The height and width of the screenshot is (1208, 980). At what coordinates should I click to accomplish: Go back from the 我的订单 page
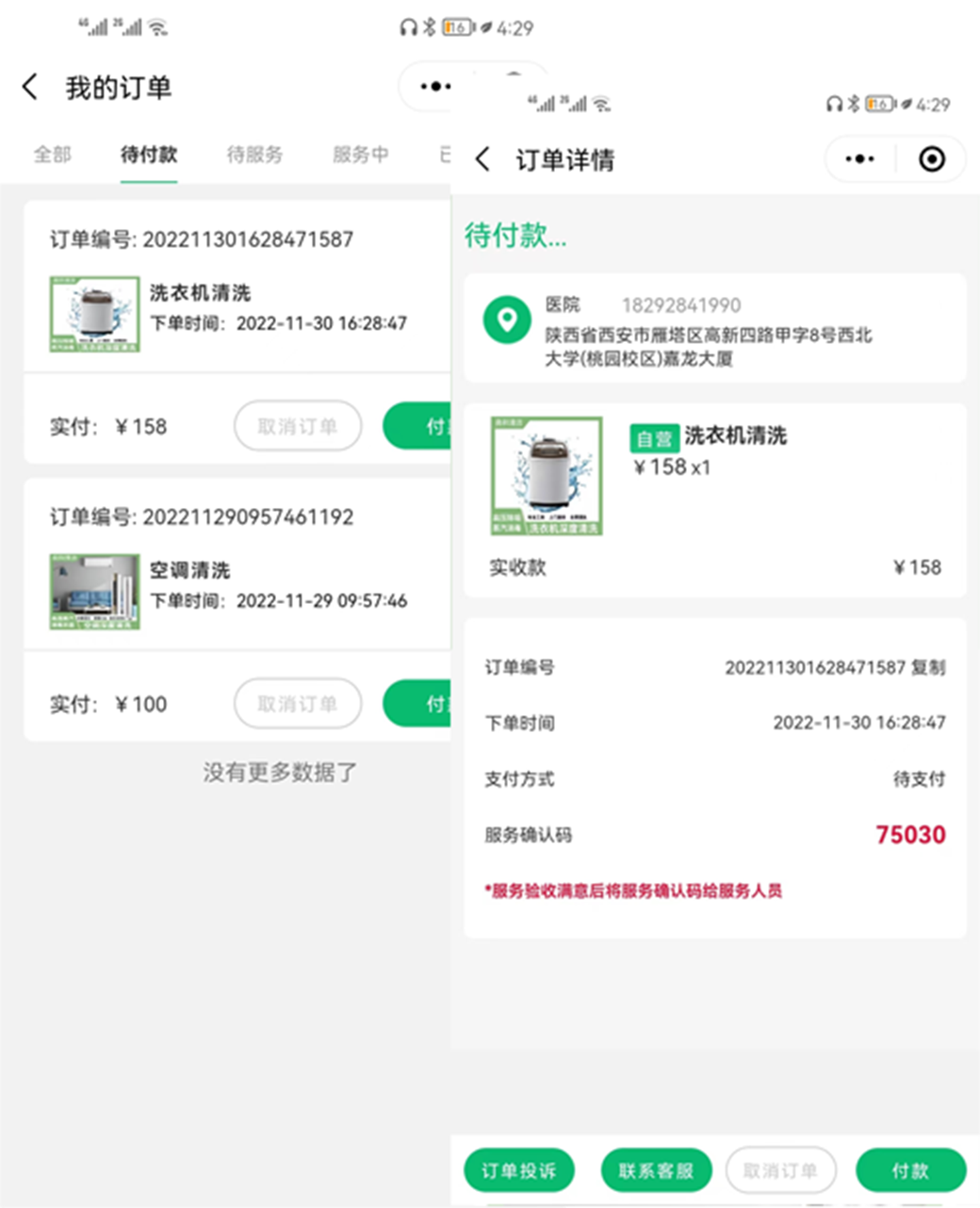pyautogui.click(x=30, y=88)
